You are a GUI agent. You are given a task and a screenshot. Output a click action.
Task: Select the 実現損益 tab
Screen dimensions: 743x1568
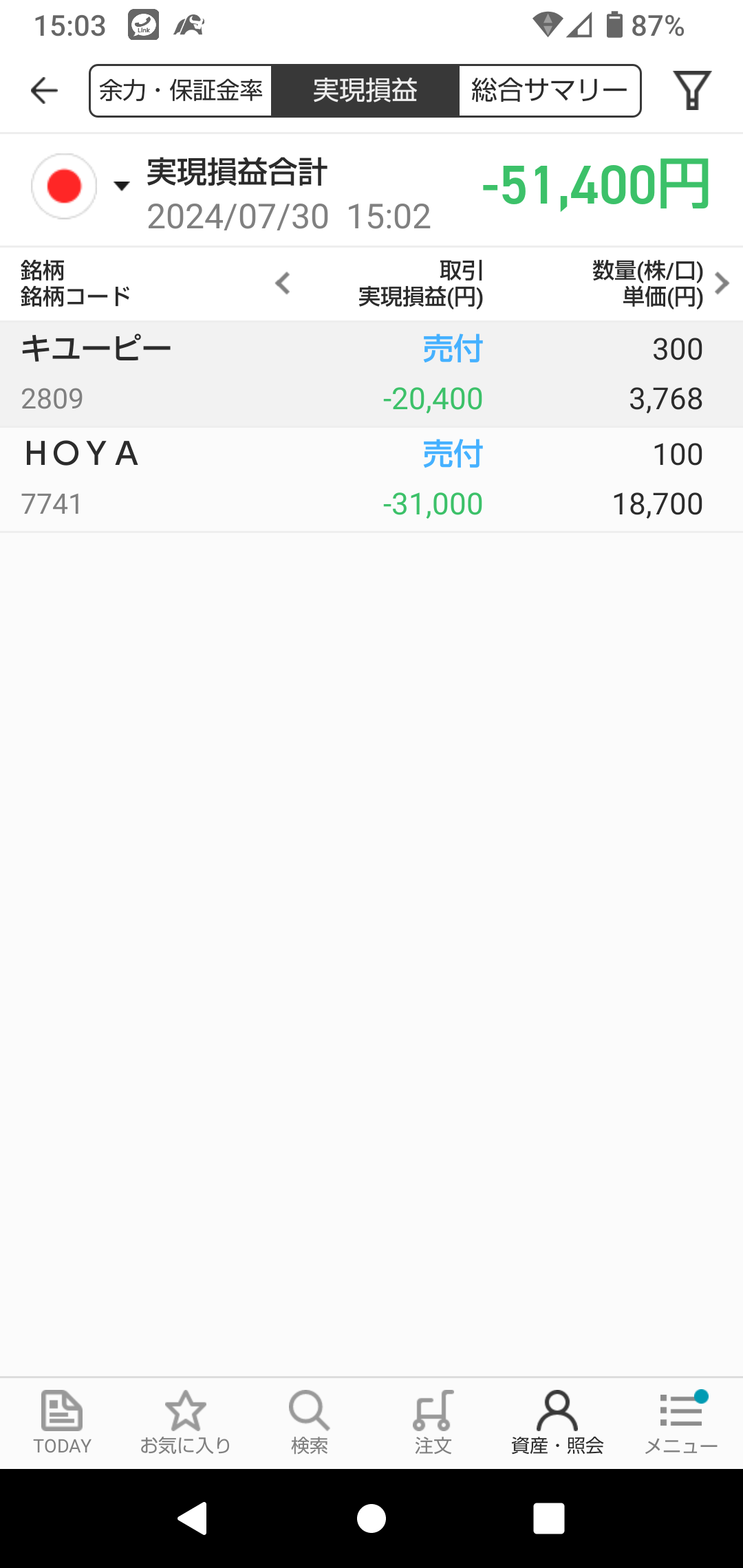pyautogui.click(x=365, y=91)
